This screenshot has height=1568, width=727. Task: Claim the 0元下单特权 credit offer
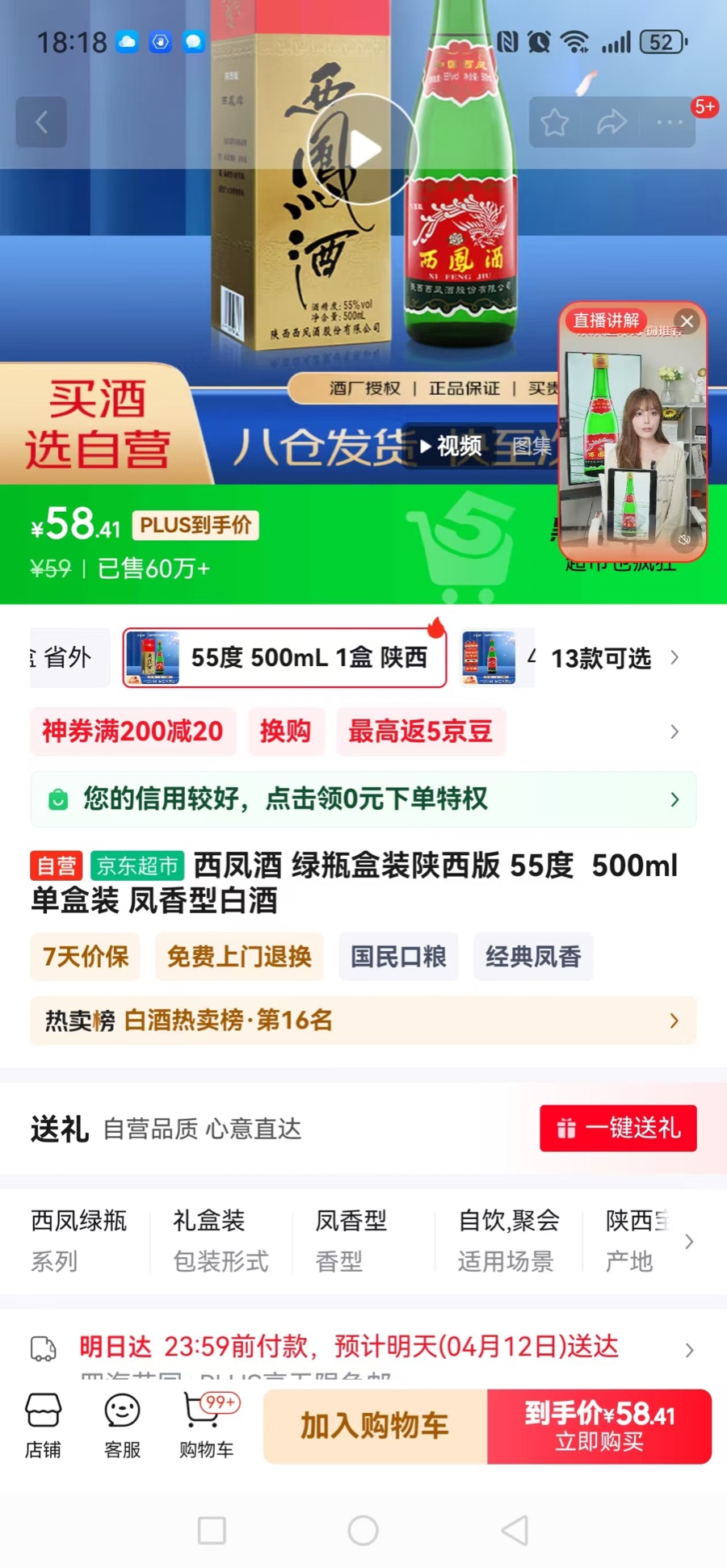tap(363, 799)
